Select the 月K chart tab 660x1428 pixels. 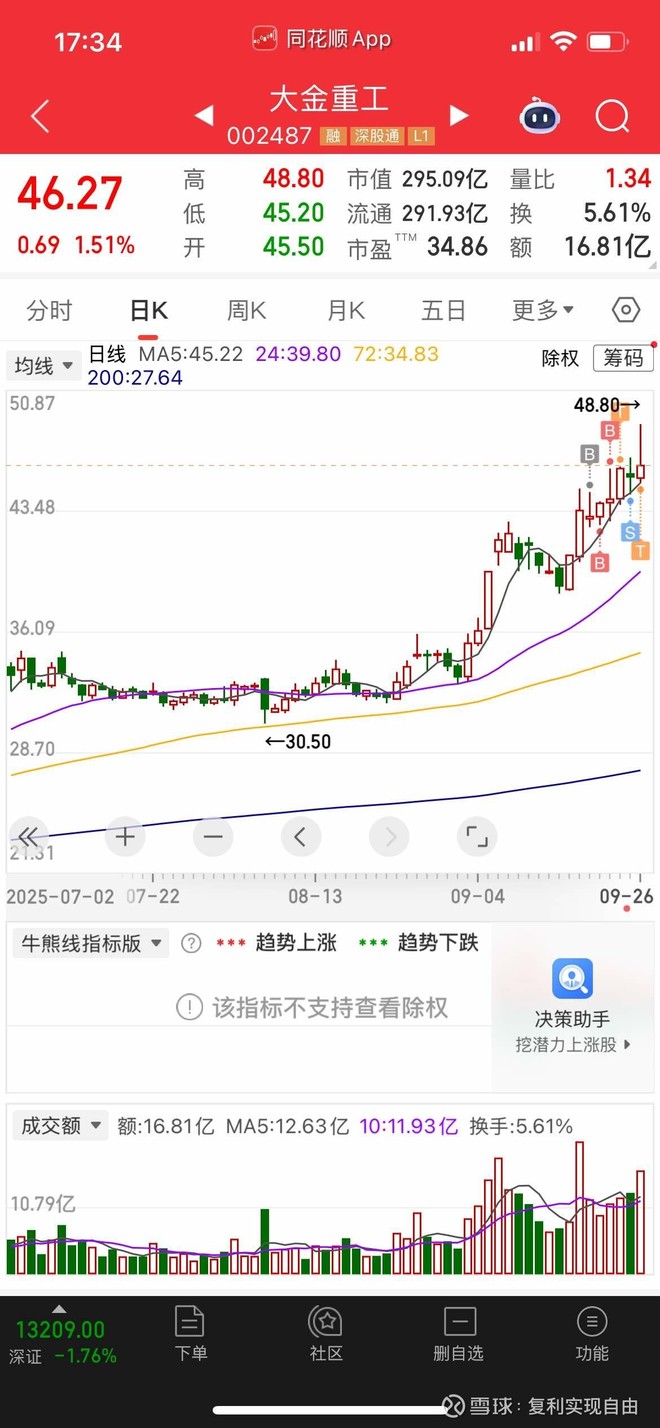(x=345, y=311)
